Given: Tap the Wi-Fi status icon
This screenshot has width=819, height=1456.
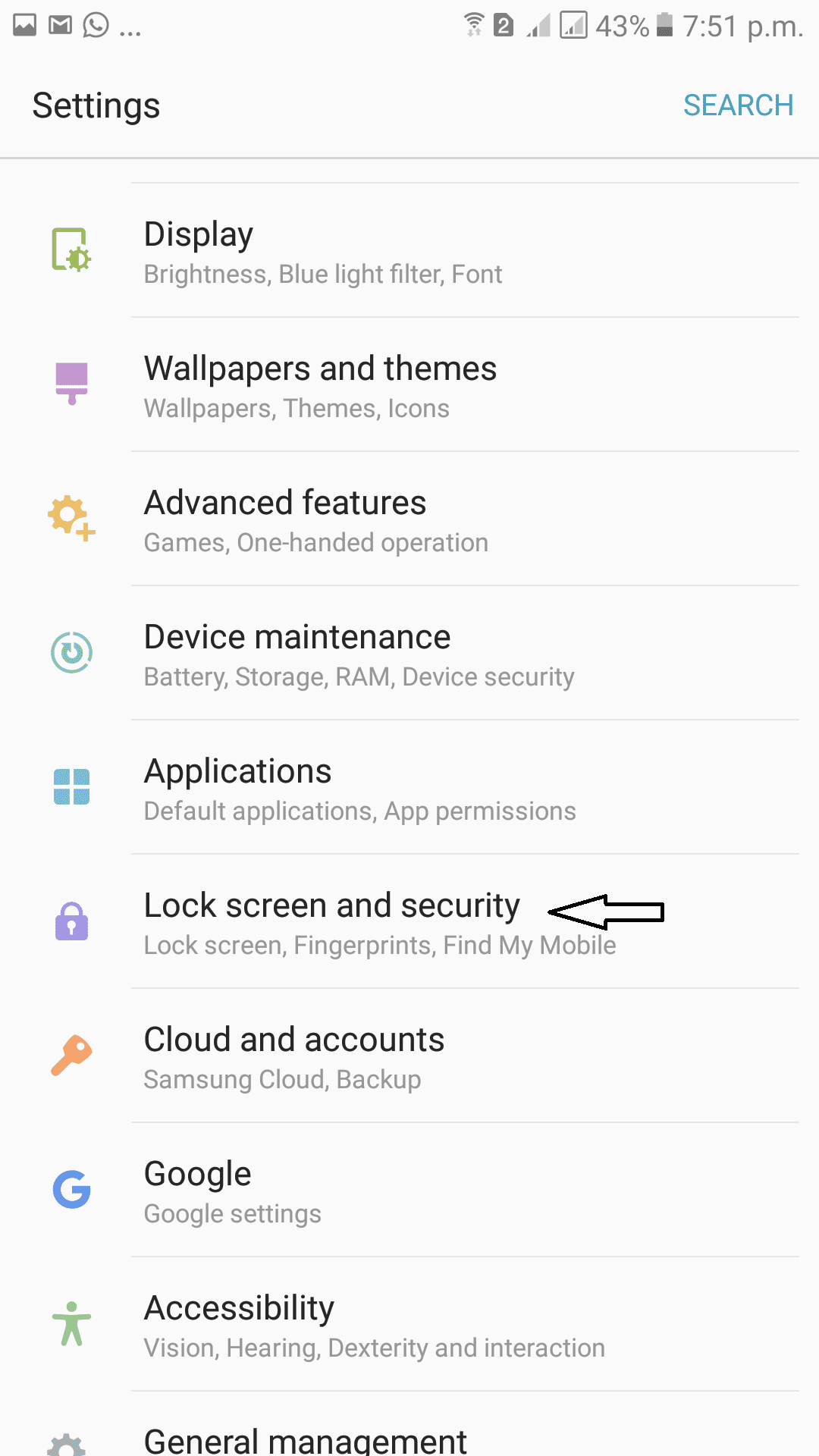Looking at the screenshot, I should (x=473, y=22).
